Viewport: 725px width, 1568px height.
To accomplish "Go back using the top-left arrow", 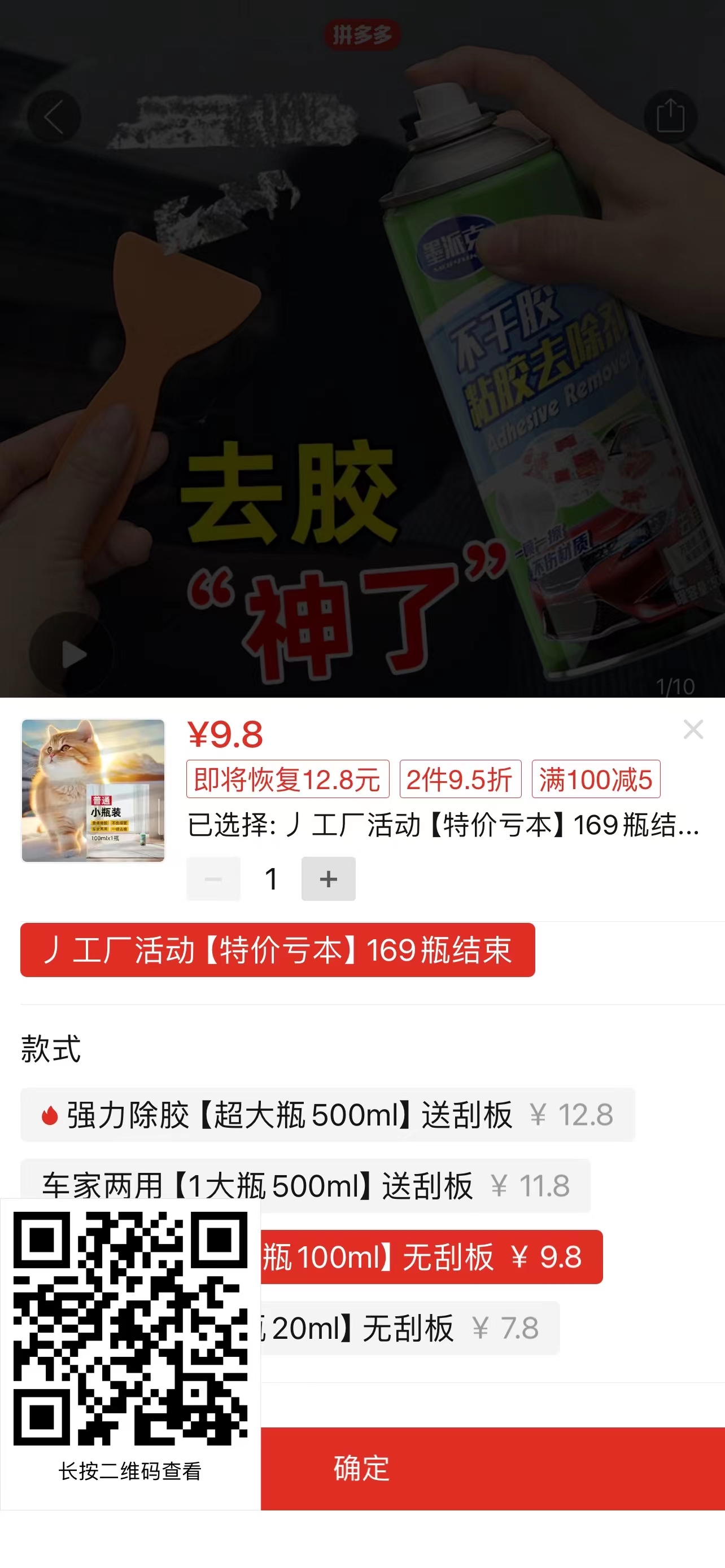I will 54,116.
